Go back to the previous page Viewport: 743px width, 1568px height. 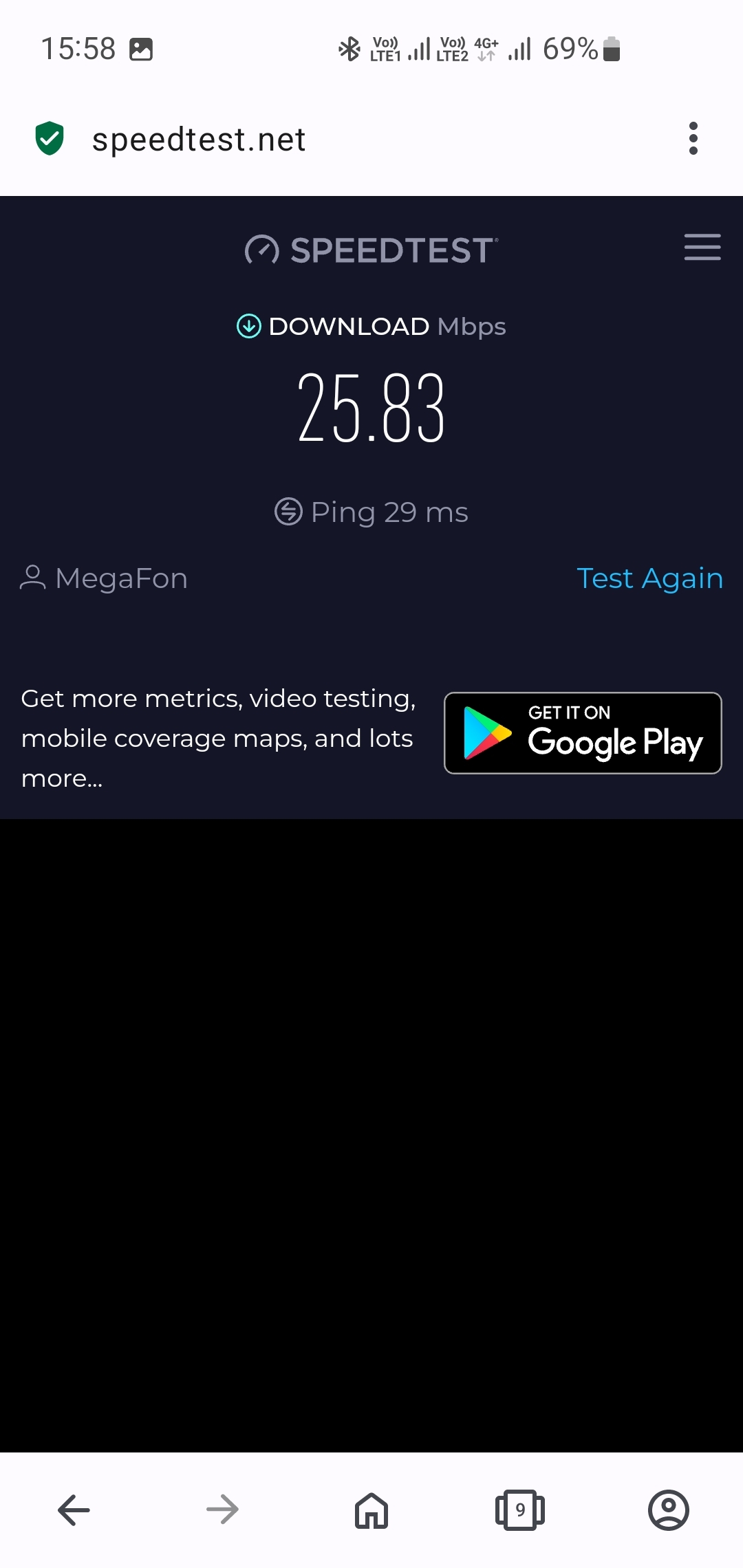[x=74, y=1510]
